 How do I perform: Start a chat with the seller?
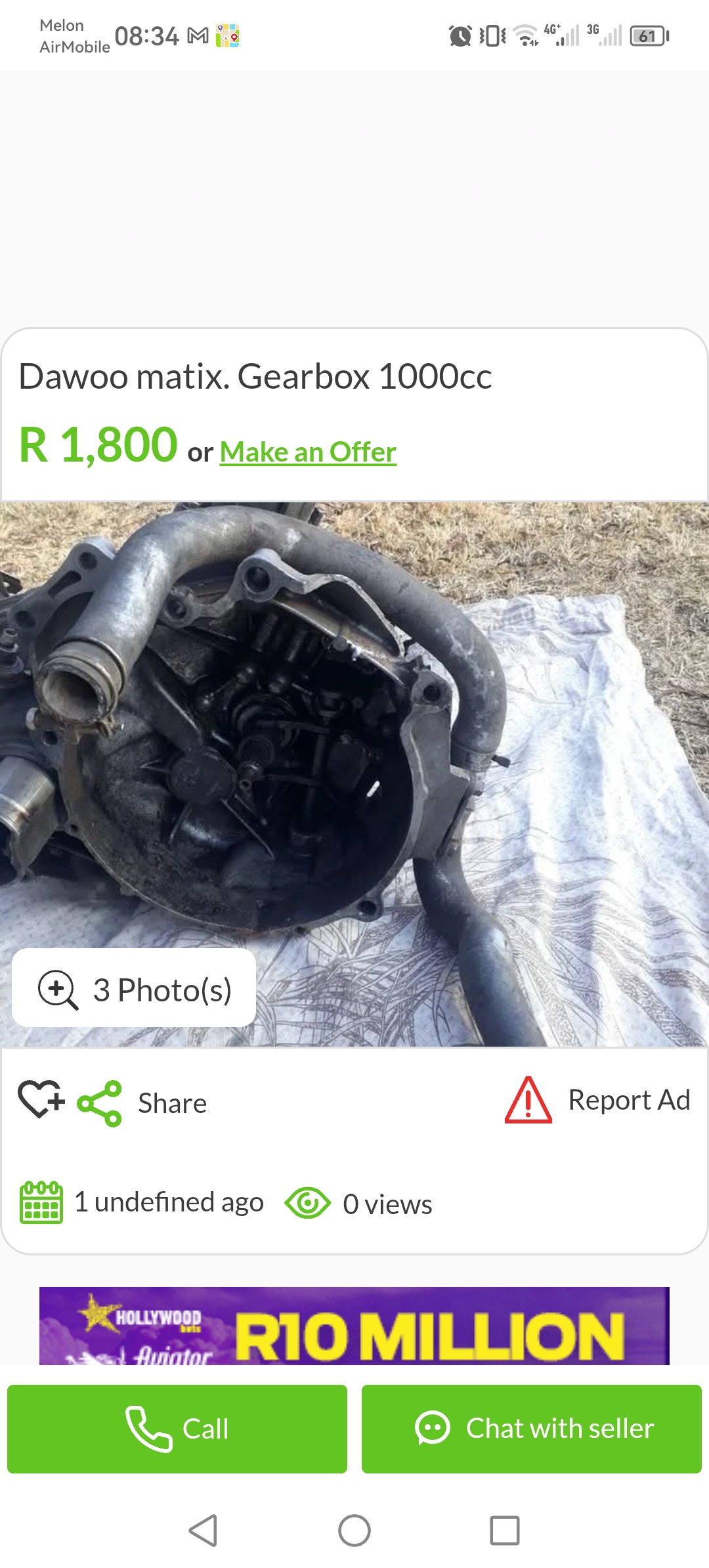tap(532, 1429)
